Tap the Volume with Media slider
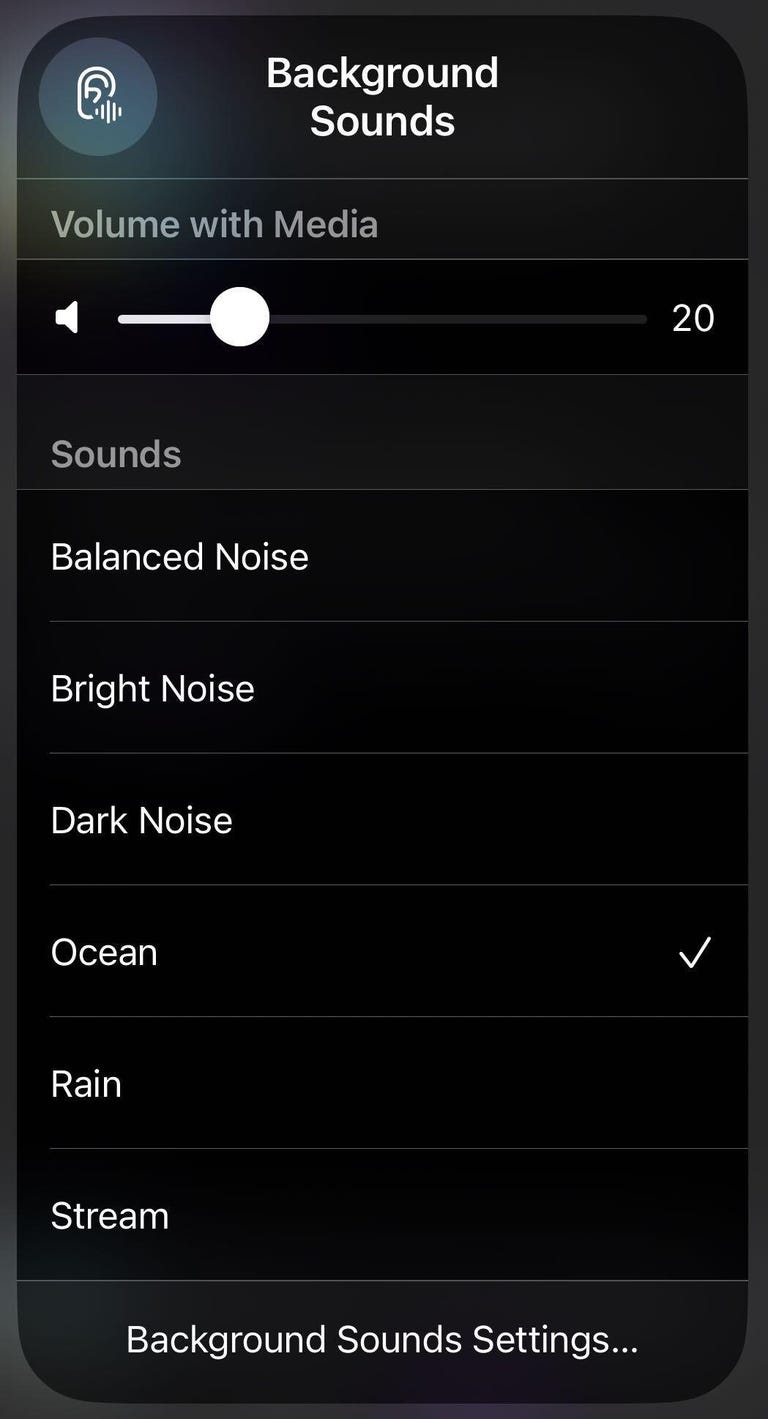The height and width of the screenshot is (1419, 768). (x=382, y=319)
